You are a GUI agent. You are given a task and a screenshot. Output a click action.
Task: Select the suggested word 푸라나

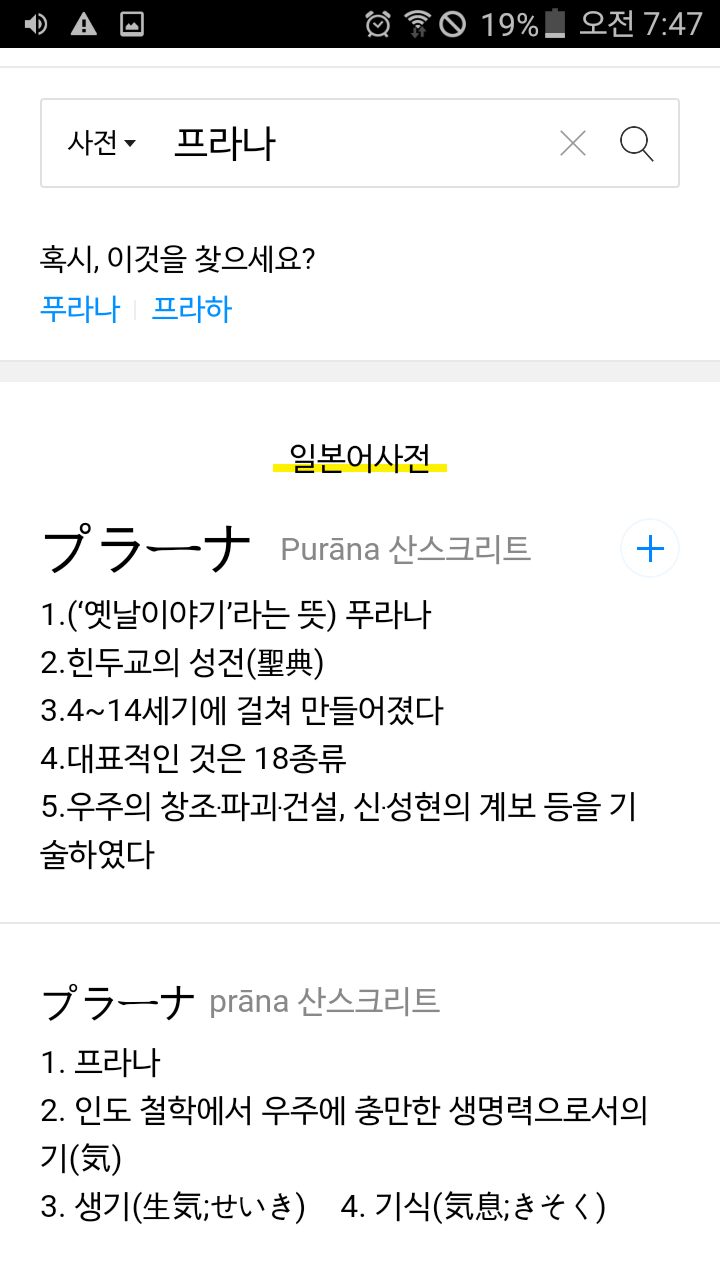[80, 309]
